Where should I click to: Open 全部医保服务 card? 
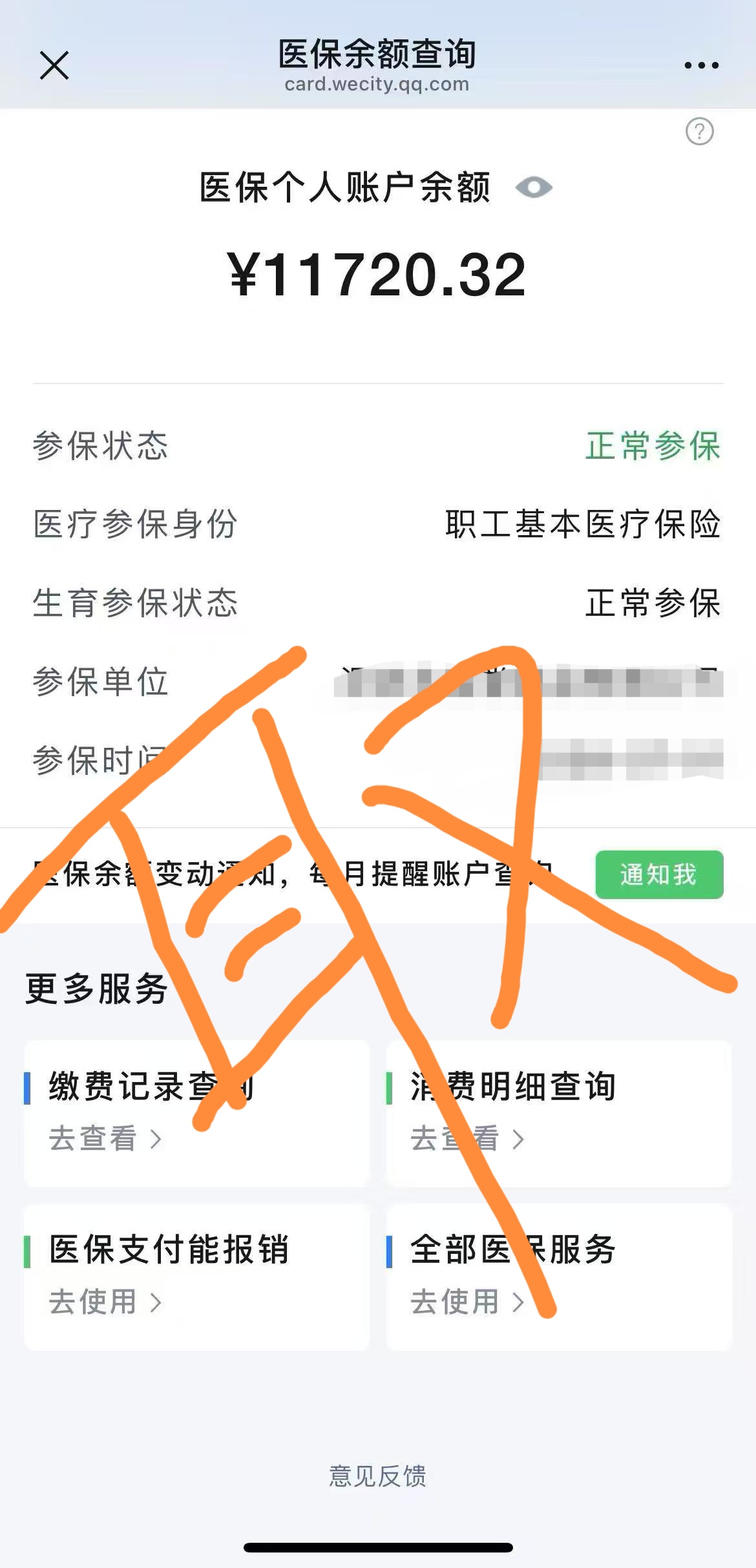(x=558, y=1276)
